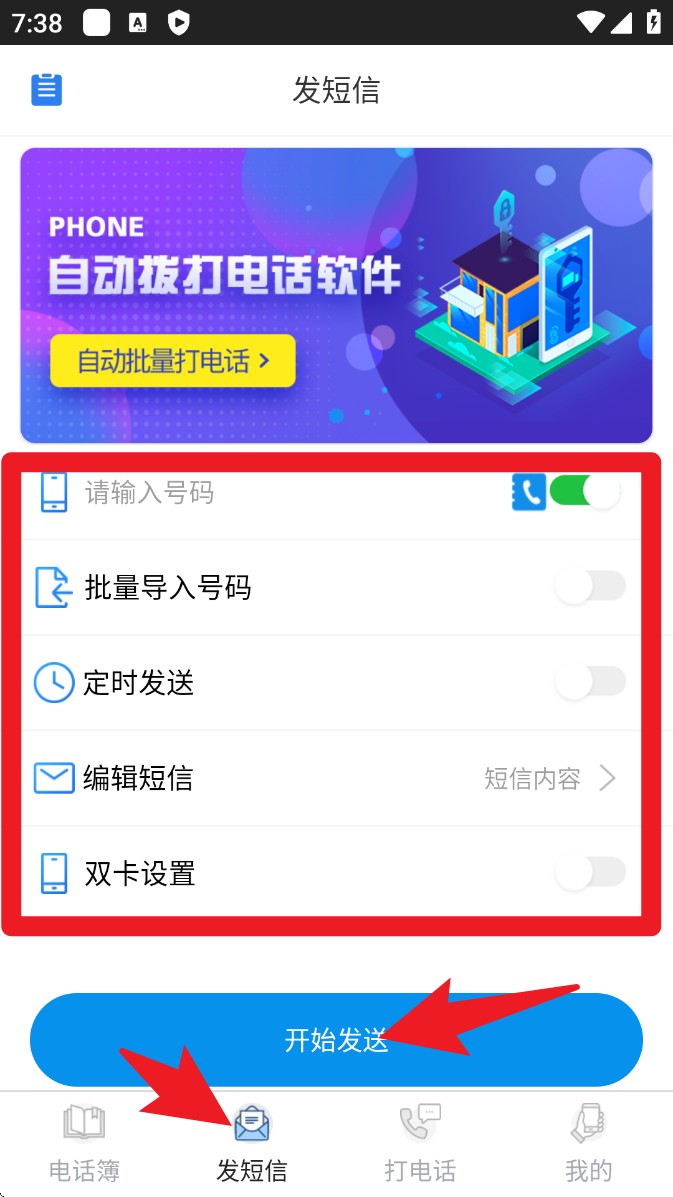Select the 发短信 tab

tap(252, 1142)
